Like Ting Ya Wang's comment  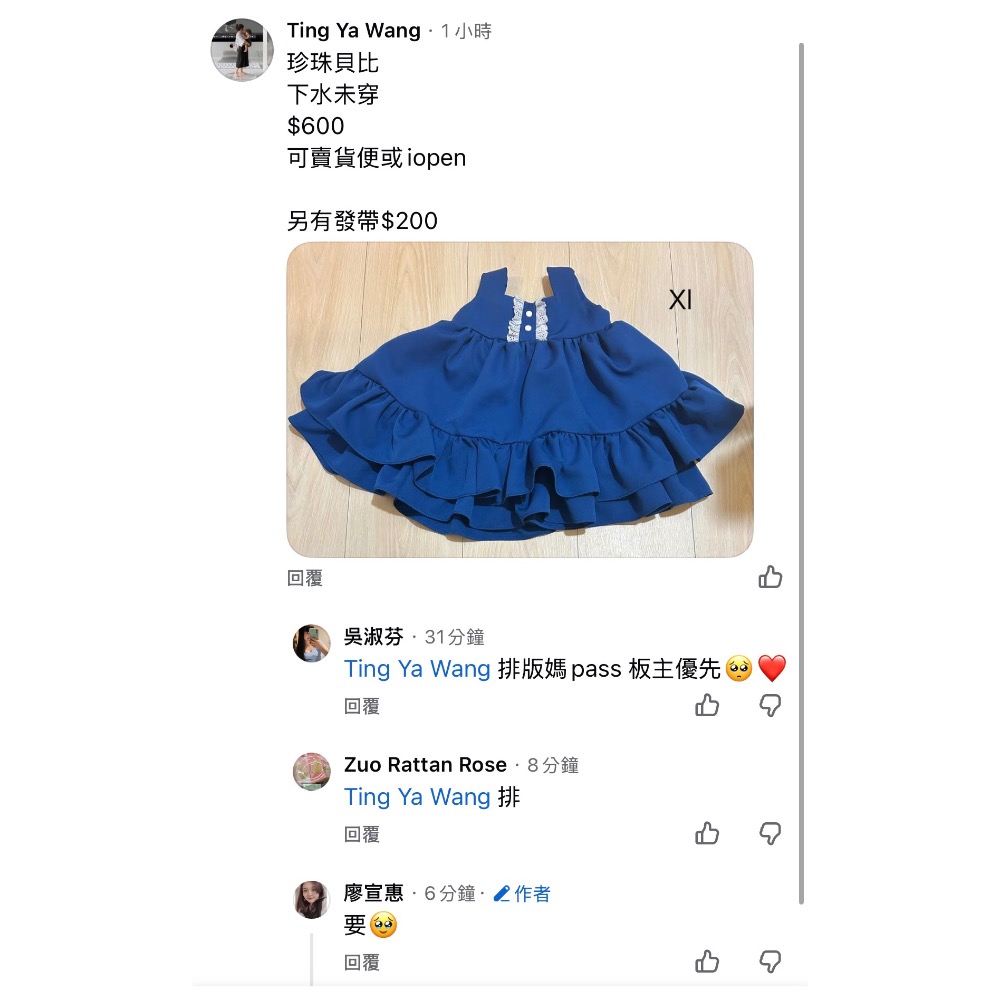770,577
